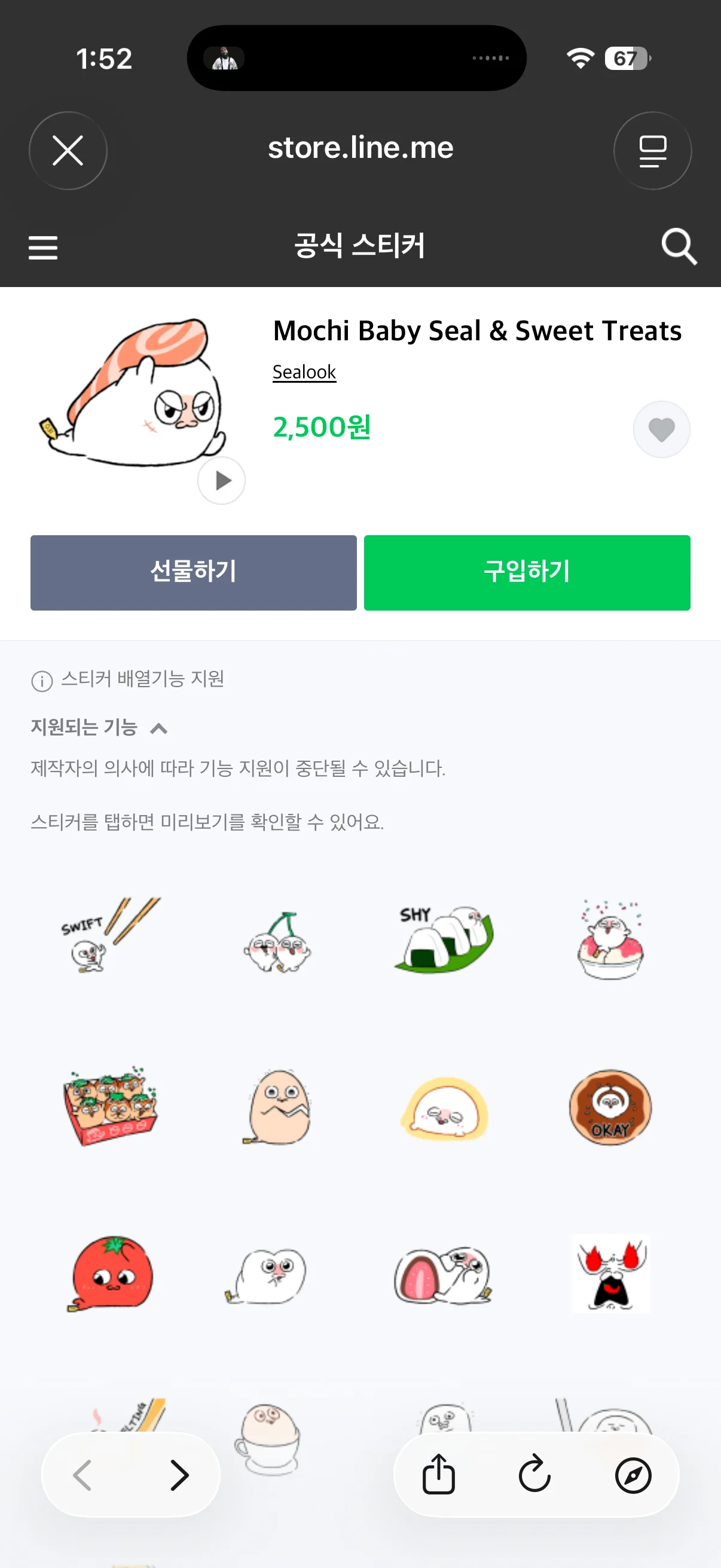Open the search on the sticker store
Image resolution: width=721 pixels, height=1568 pixels.
(x=678, y=246)
